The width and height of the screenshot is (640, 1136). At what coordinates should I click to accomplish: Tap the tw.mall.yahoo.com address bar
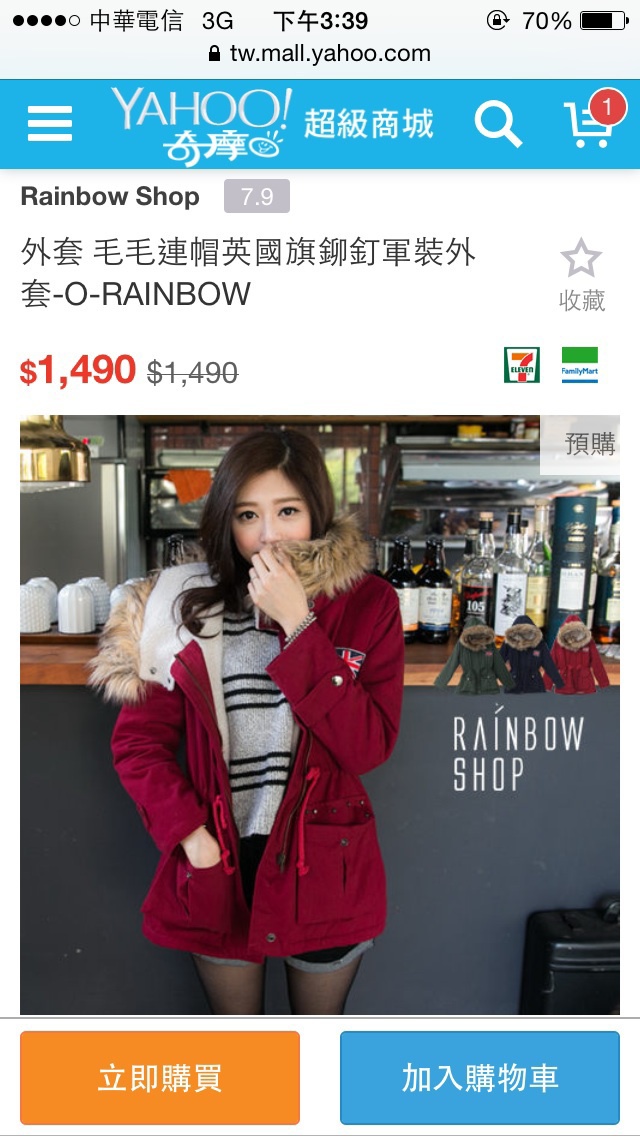pos(320,53)
